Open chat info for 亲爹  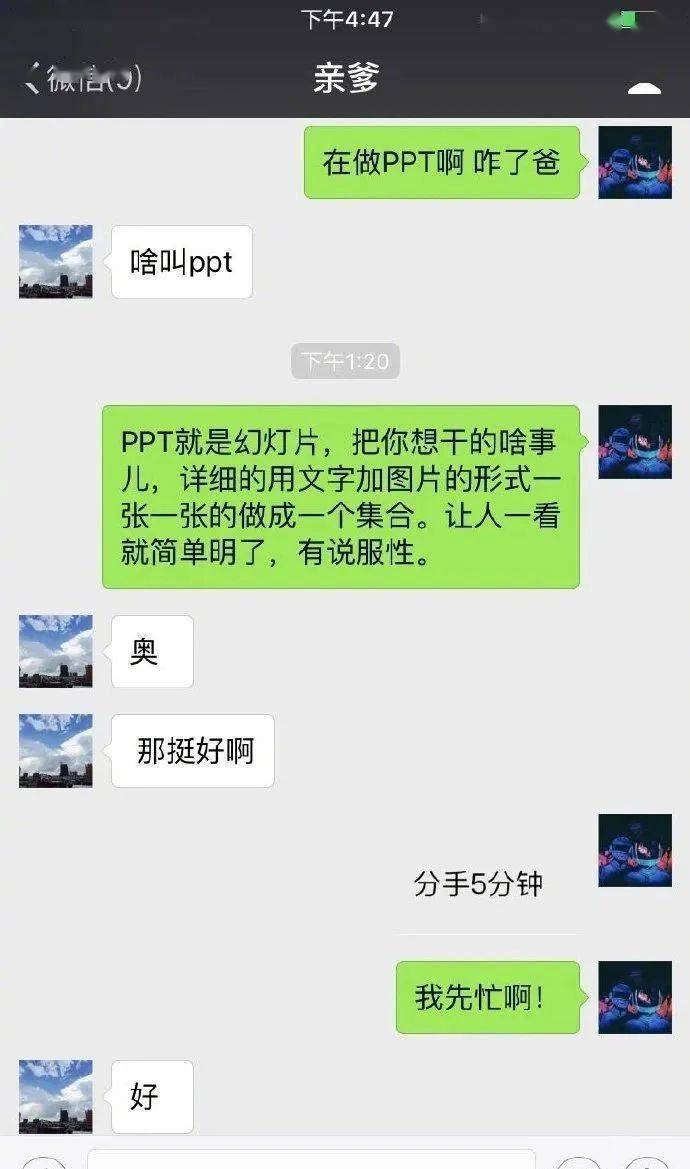point(645,84)
